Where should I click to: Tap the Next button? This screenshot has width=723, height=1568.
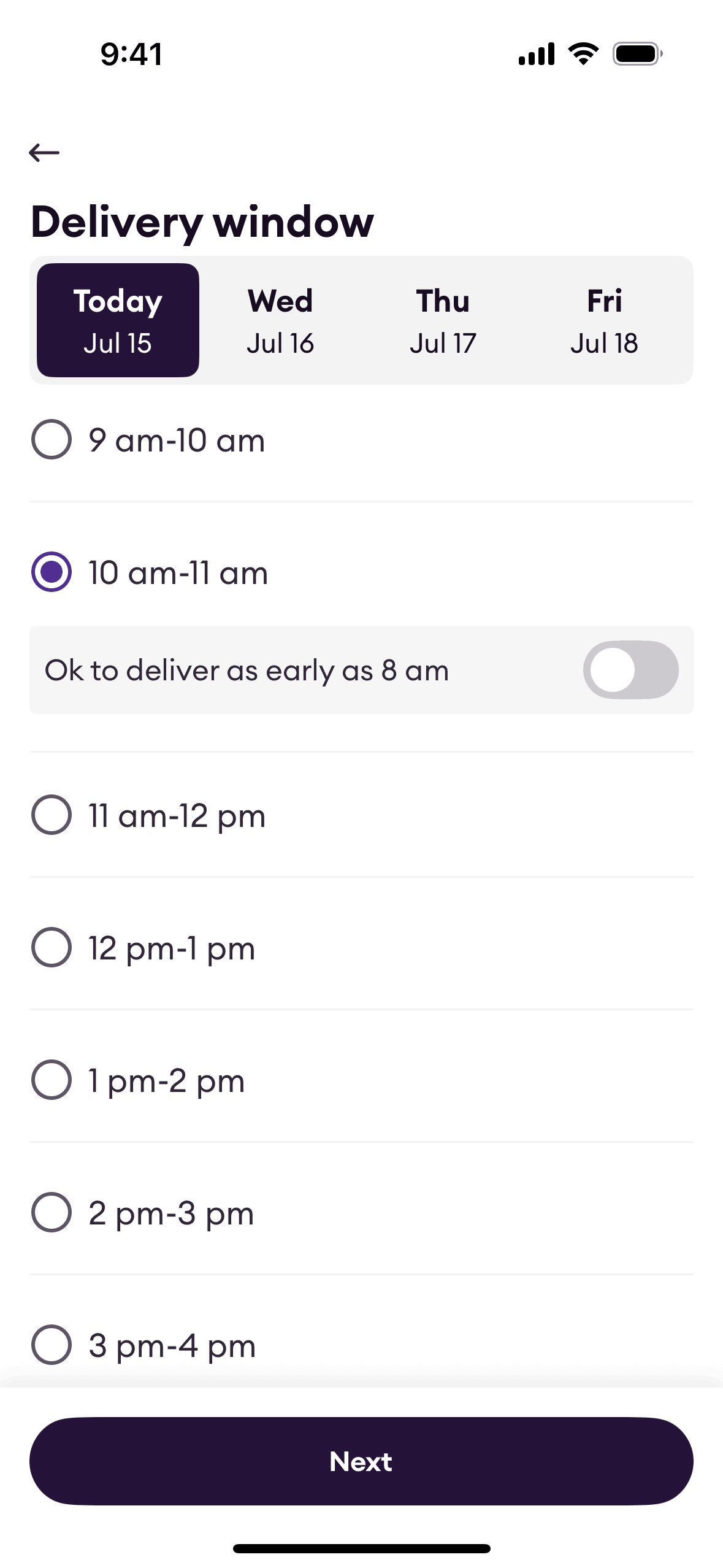pyautogui.click(x=361, y=1461)
